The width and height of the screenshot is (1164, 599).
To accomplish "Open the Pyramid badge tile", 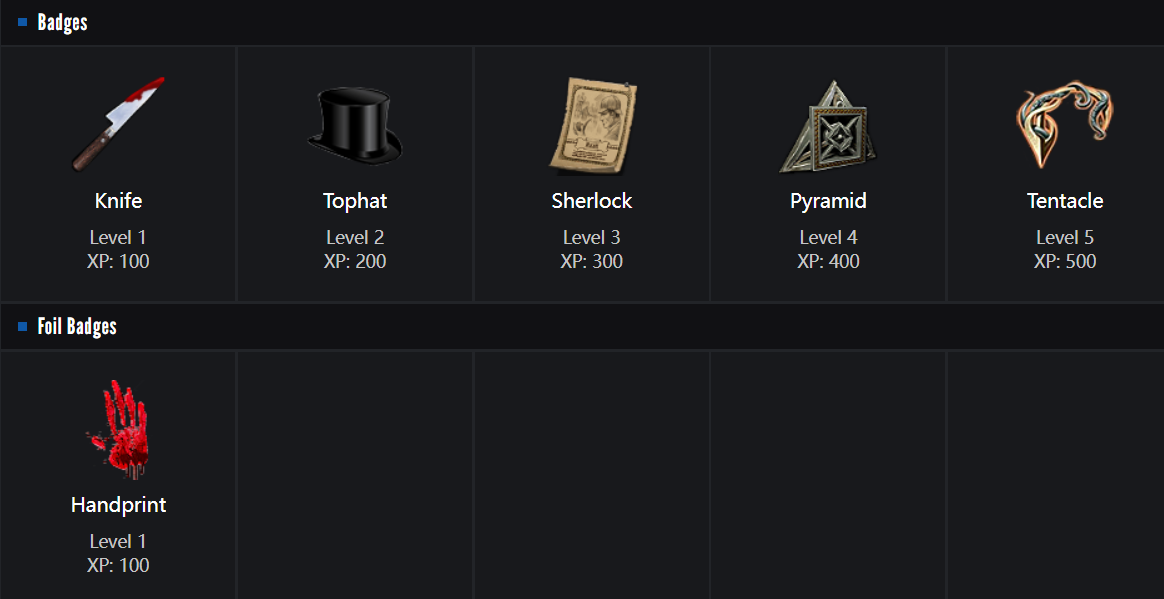I will pos(828,173).
